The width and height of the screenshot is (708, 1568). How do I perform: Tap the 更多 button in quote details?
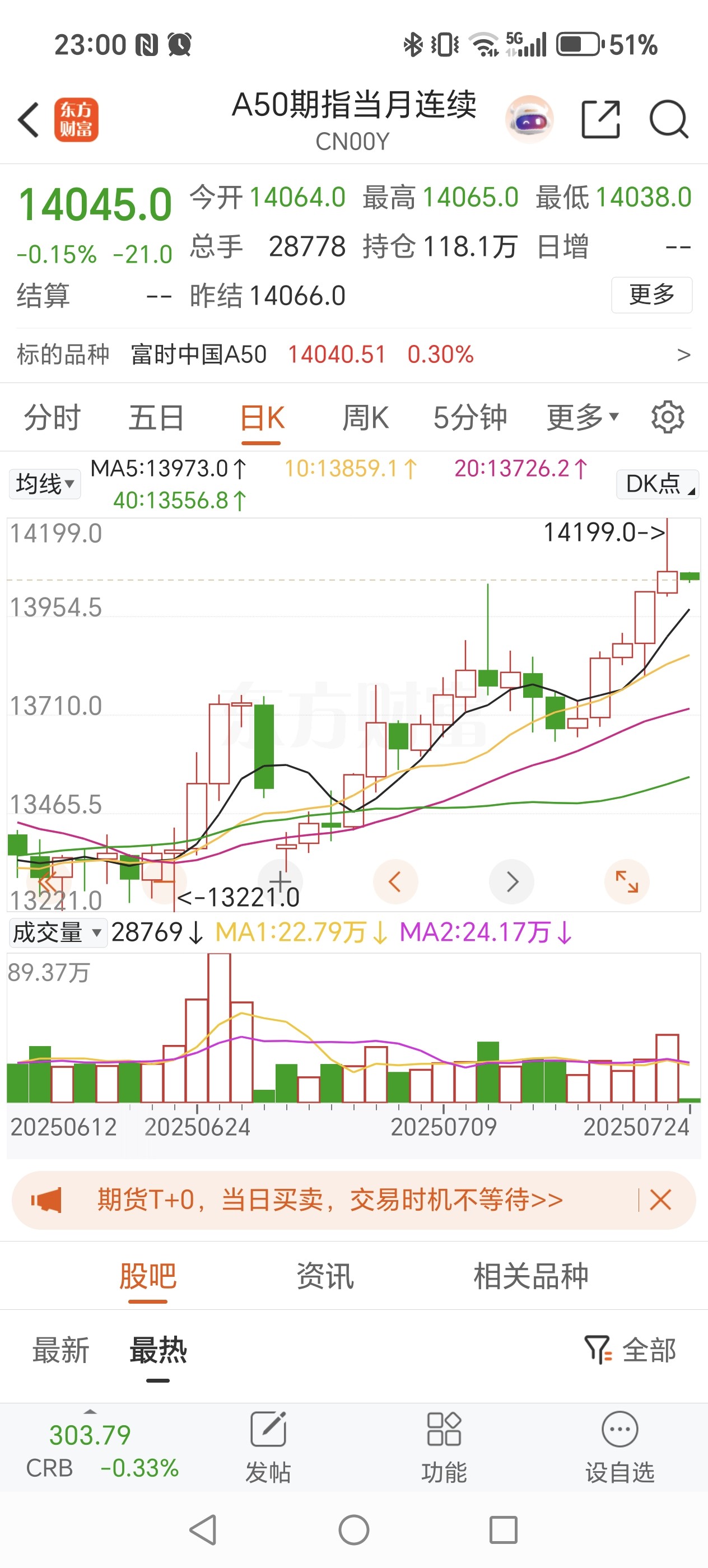(651, 295)
